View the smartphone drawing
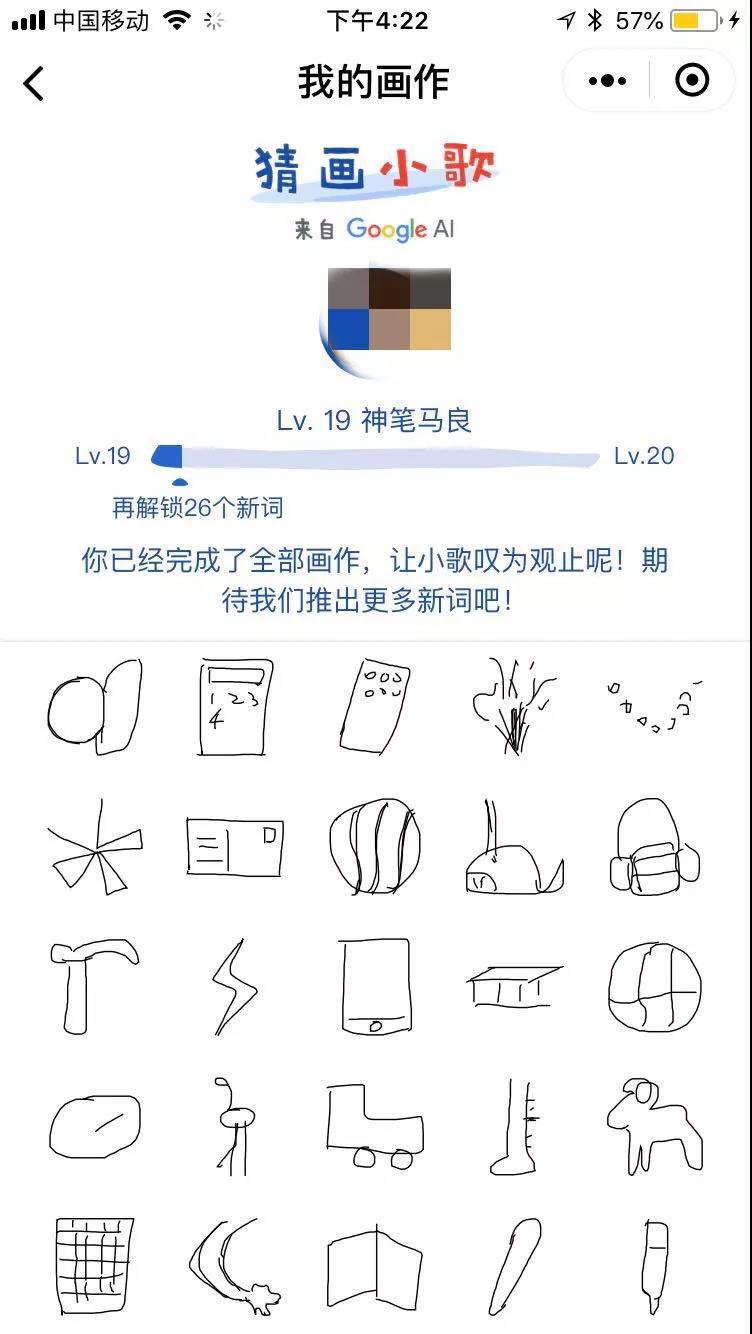 (374, 987)
